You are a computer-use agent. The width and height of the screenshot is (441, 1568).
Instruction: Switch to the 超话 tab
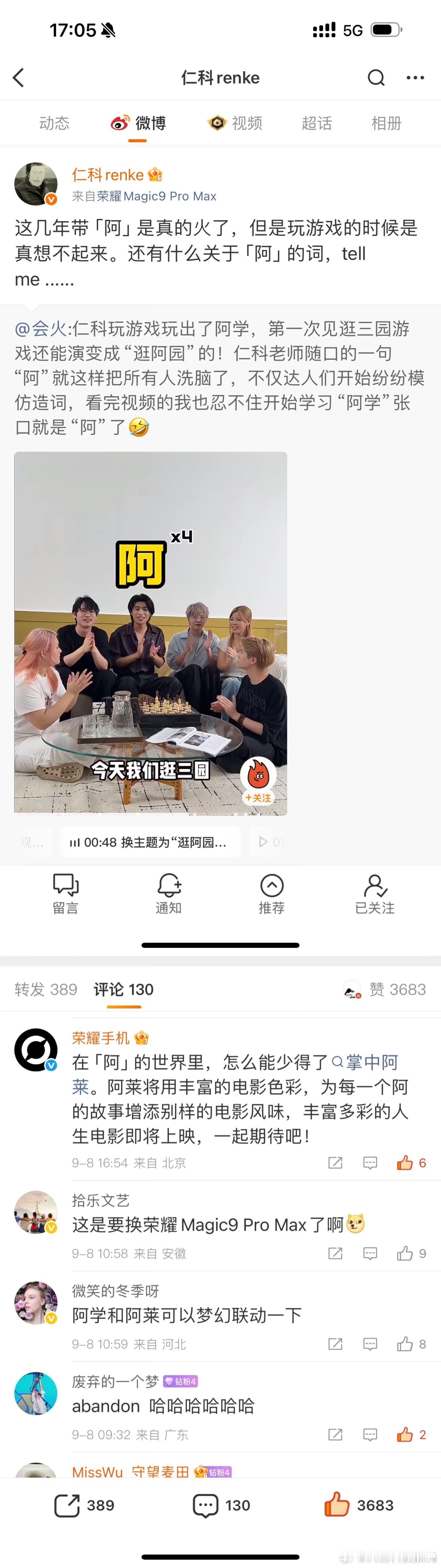click(x=317, y=124)
